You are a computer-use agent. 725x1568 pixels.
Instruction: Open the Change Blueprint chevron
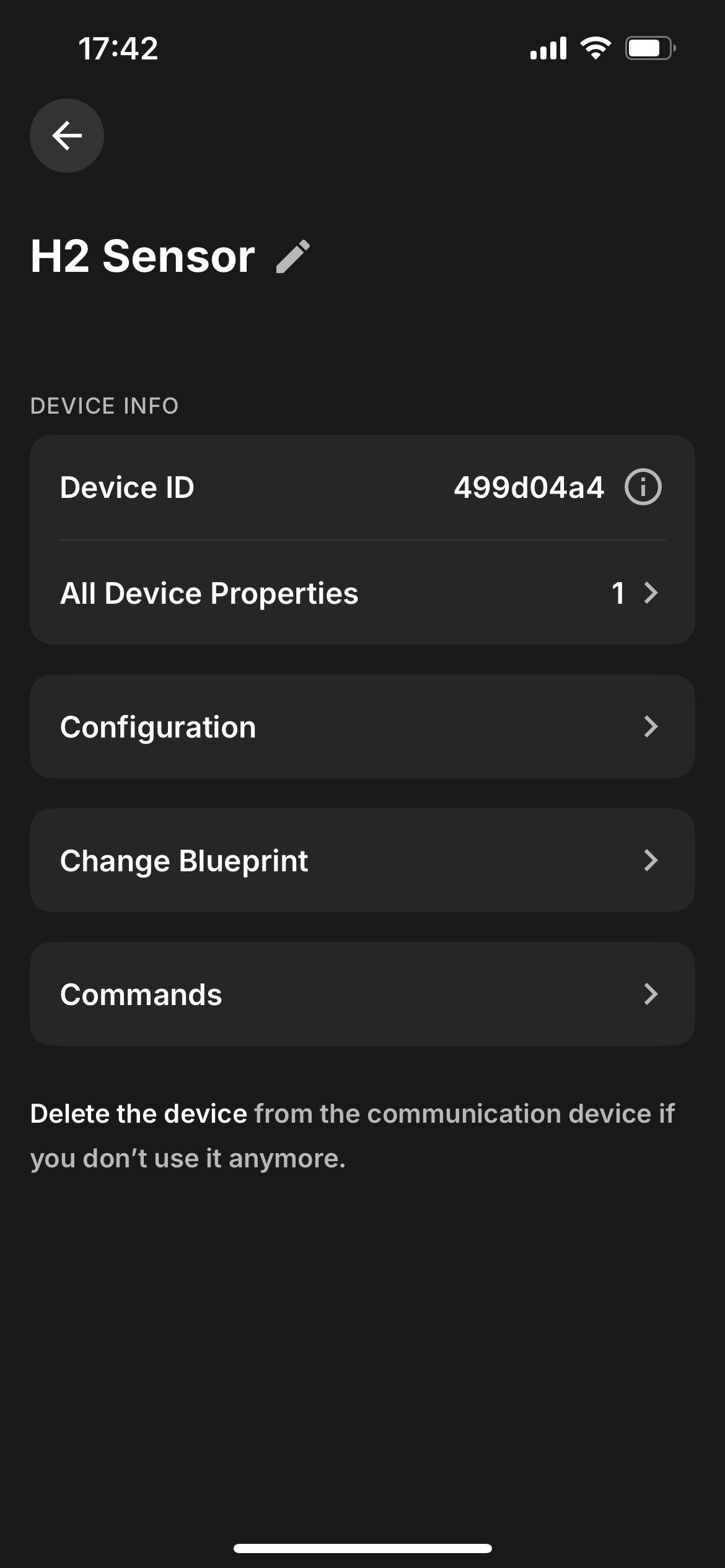(x=650, y=860)
